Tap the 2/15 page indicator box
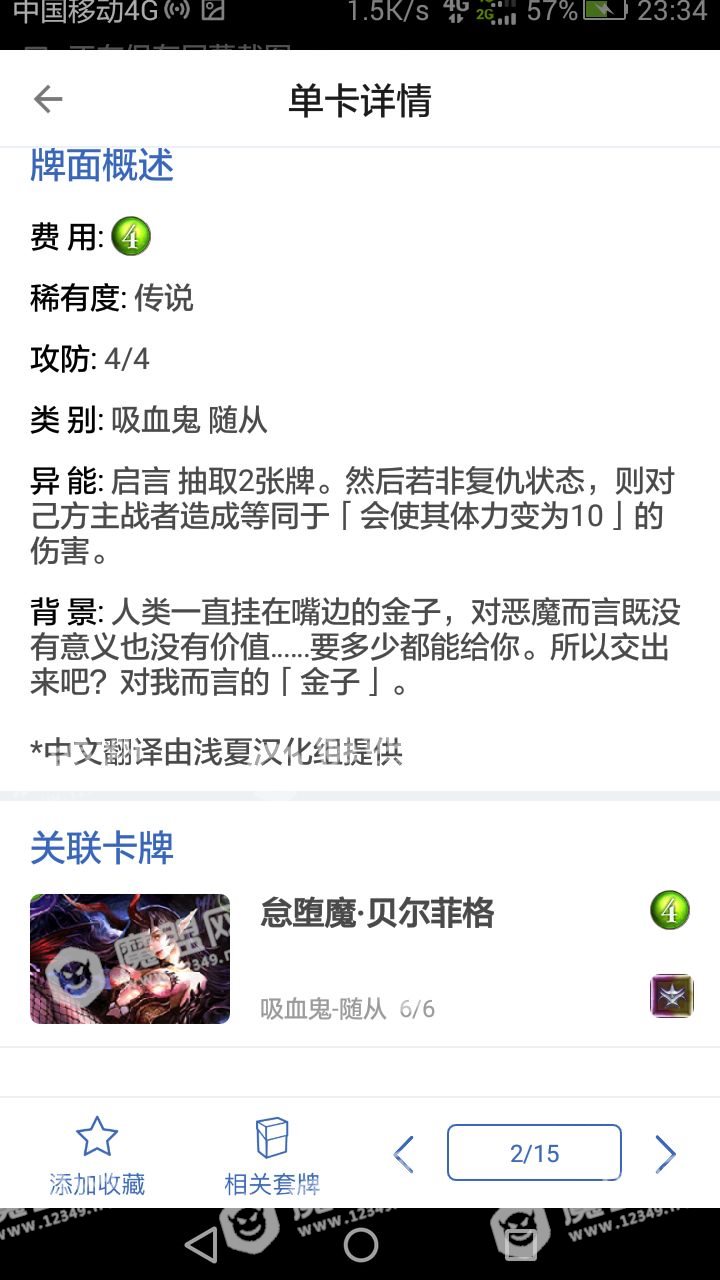The width and height of the screenshot is (720, 1280). (534, 1153)
